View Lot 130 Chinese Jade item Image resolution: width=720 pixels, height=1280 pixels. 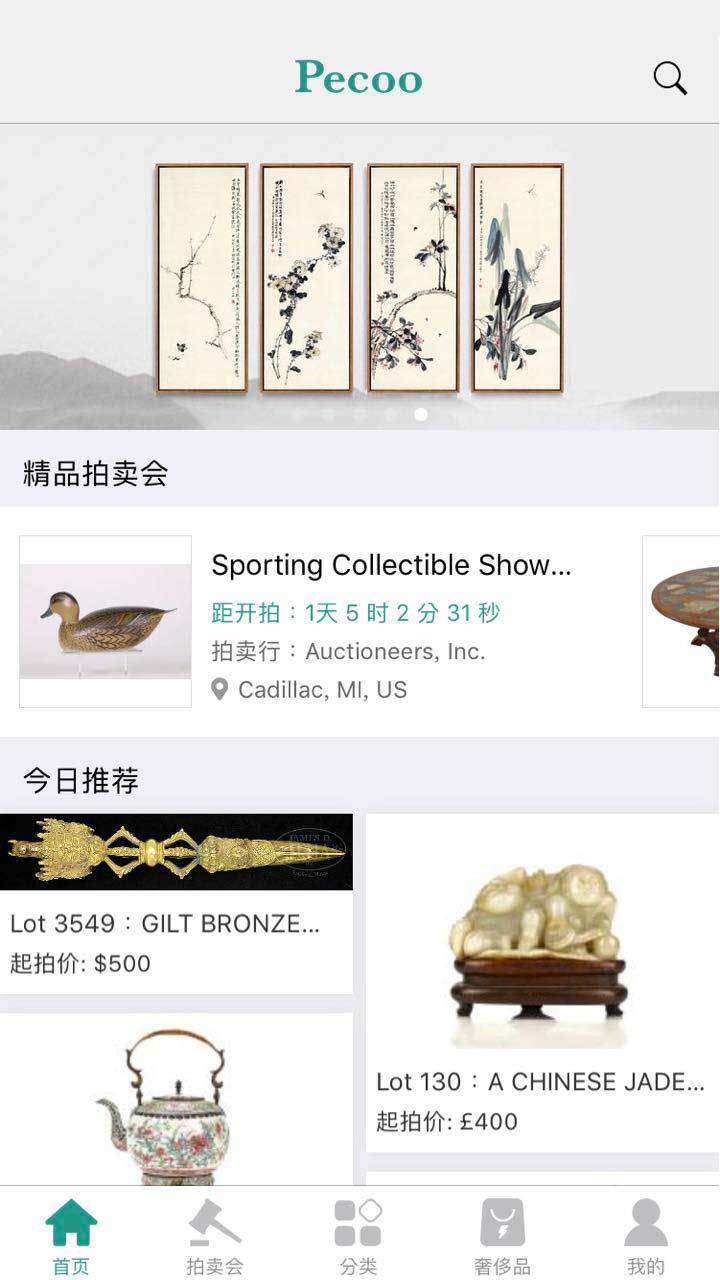(542, 983)
